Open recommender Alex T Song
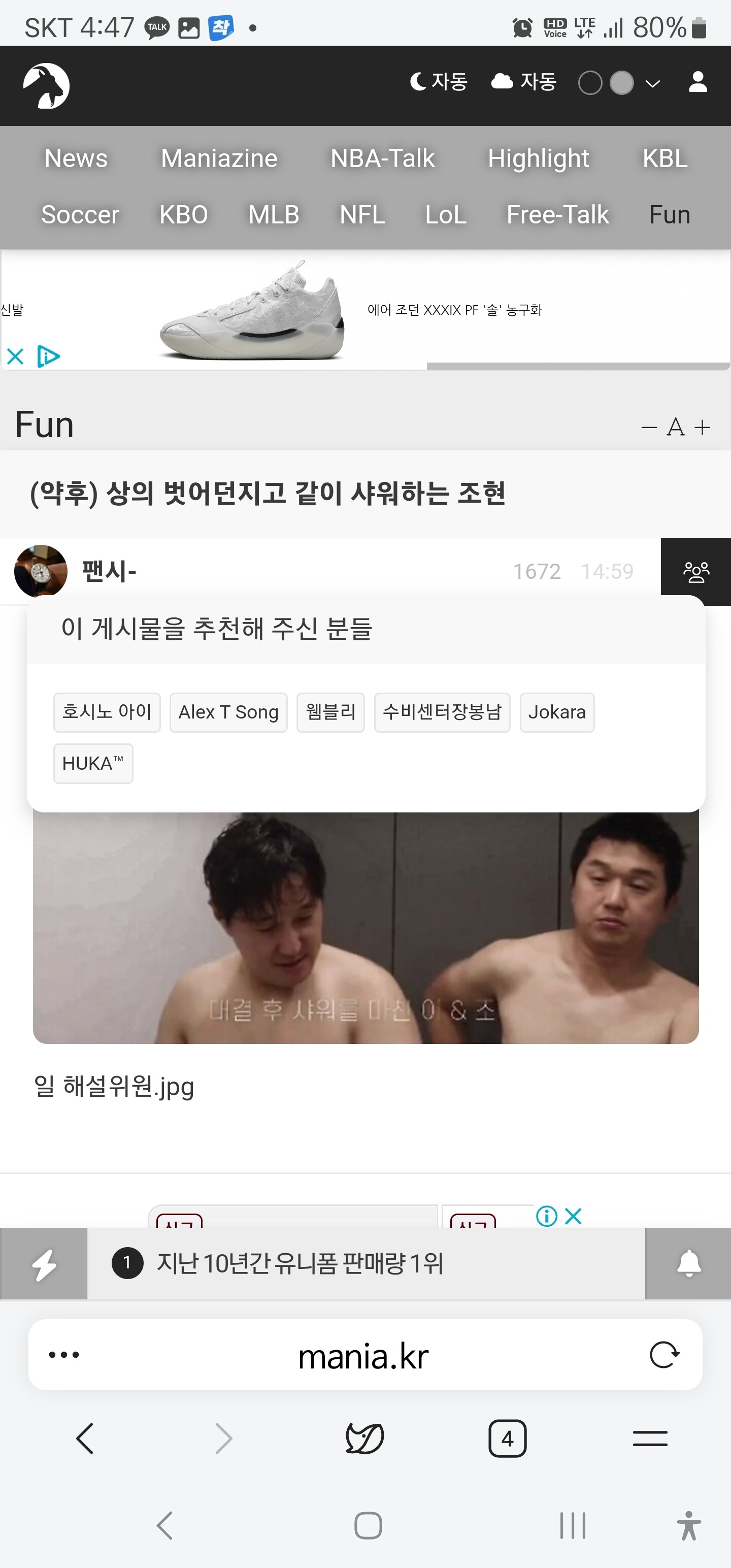The height and width of the screenshot is (1568, 731). (x=228, y=712)
